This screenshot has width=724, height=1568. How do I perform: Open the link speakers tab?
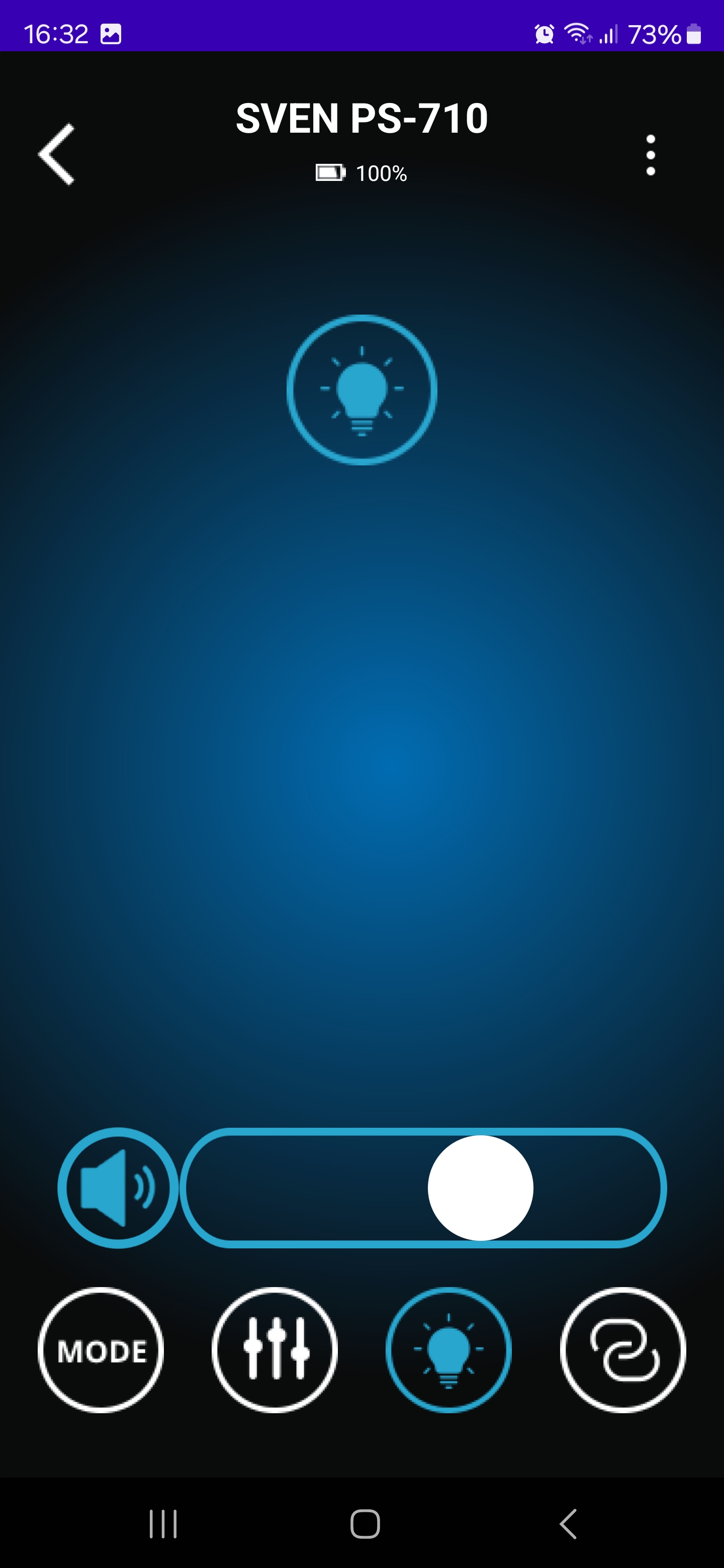(x=622, y=1350)
